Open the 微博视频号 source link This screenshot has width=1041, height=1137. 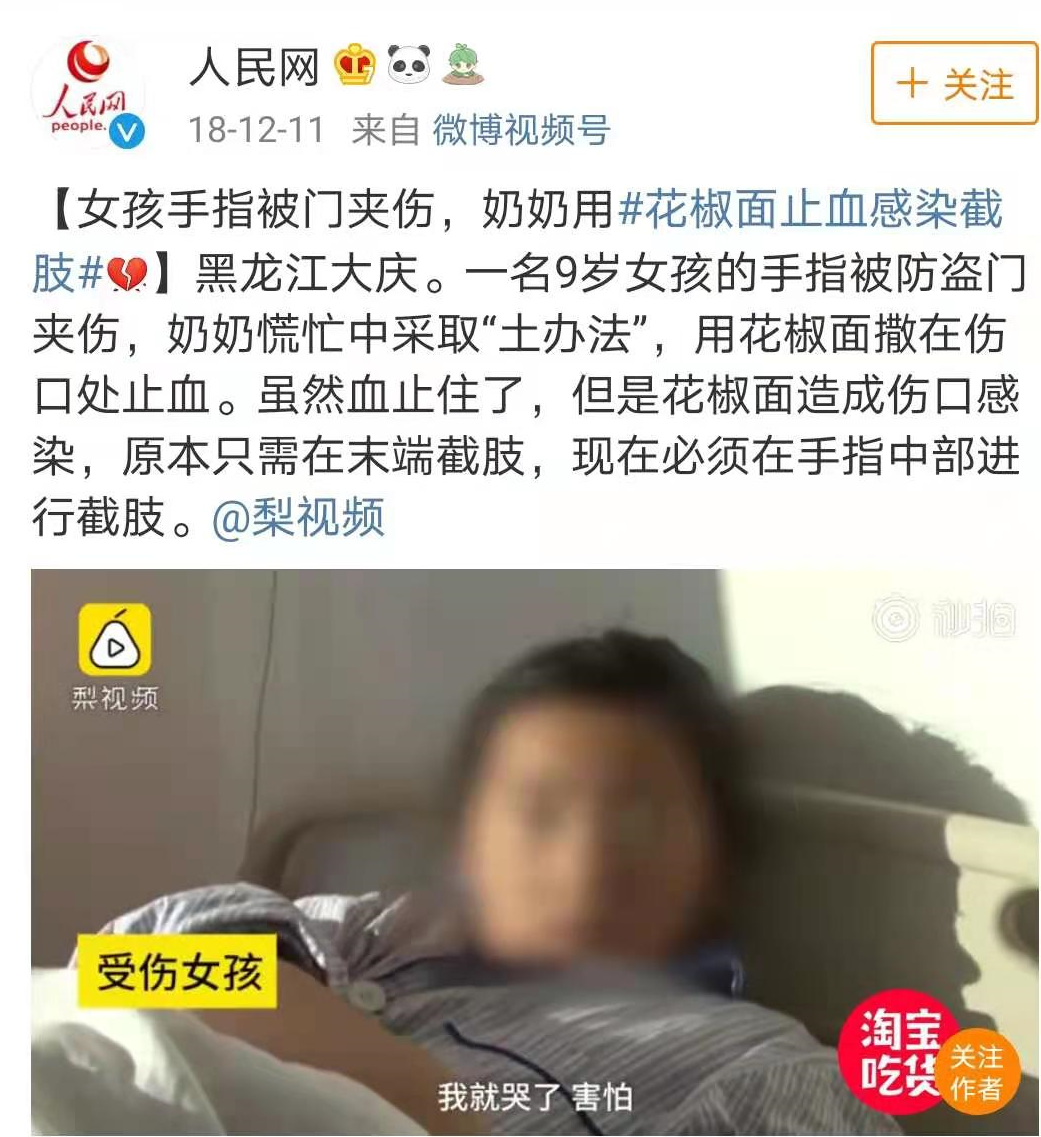(521, 130)
